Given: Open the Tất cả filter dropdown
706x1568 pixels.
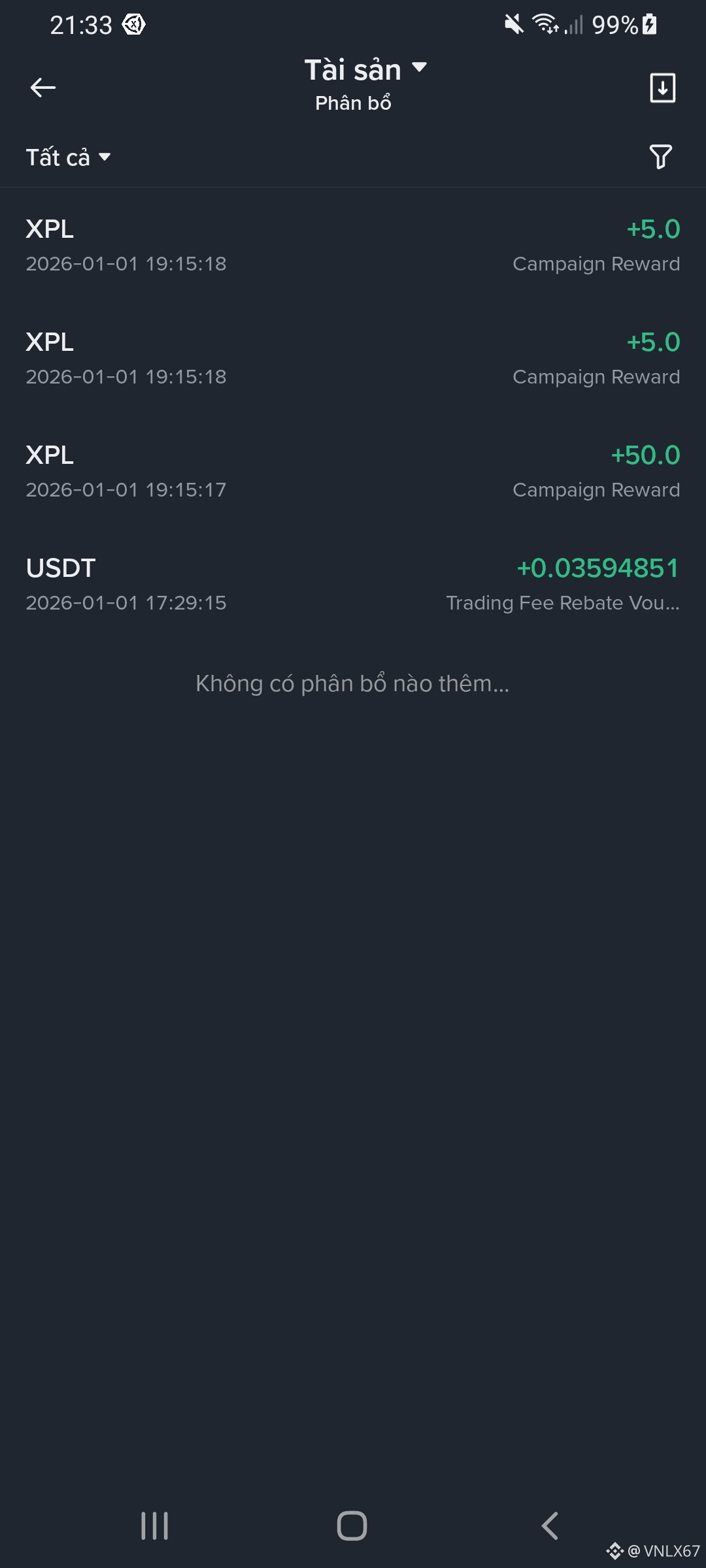Looking at the screenshot, I should tap(68, 157).
